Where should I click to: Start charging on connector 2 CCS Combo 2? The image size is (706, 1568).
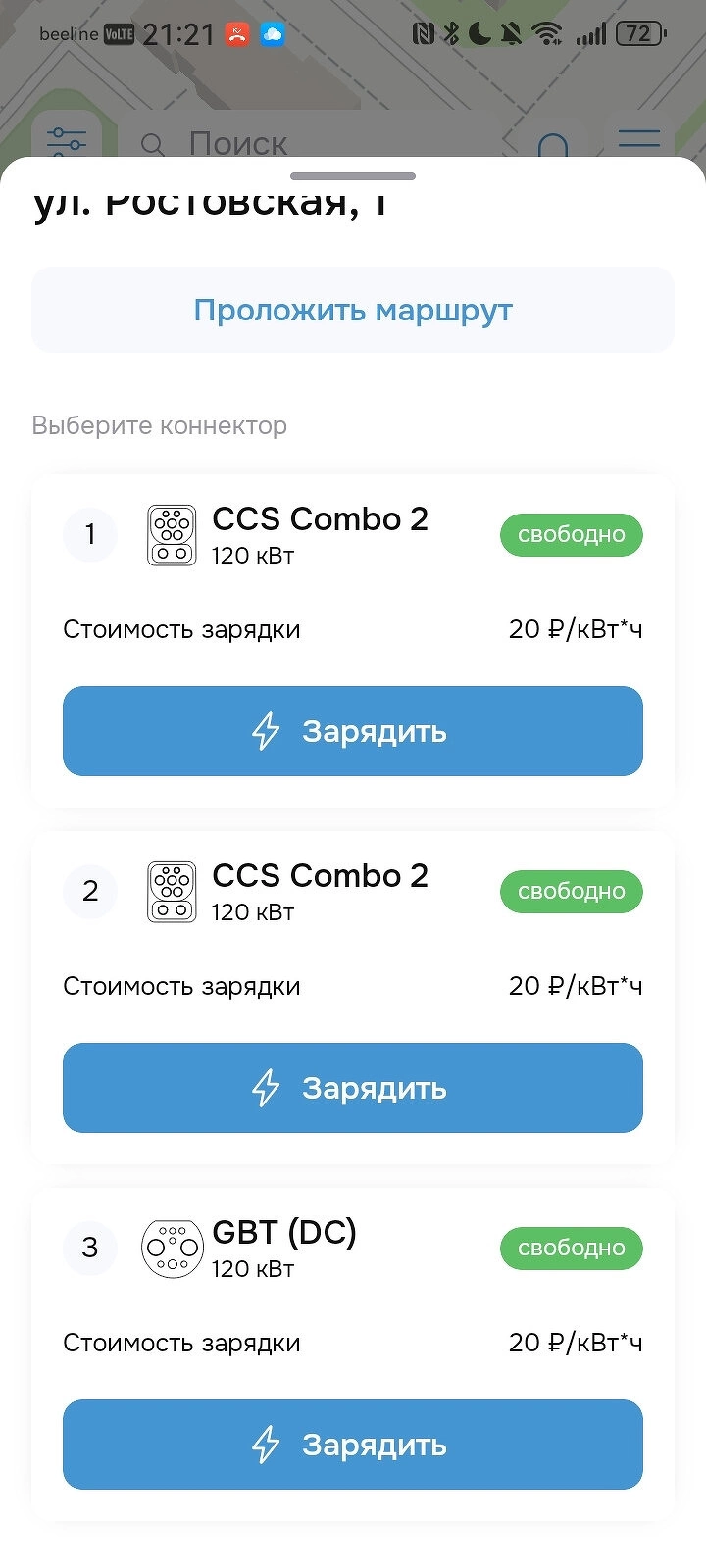click(x=353, y=1088)
